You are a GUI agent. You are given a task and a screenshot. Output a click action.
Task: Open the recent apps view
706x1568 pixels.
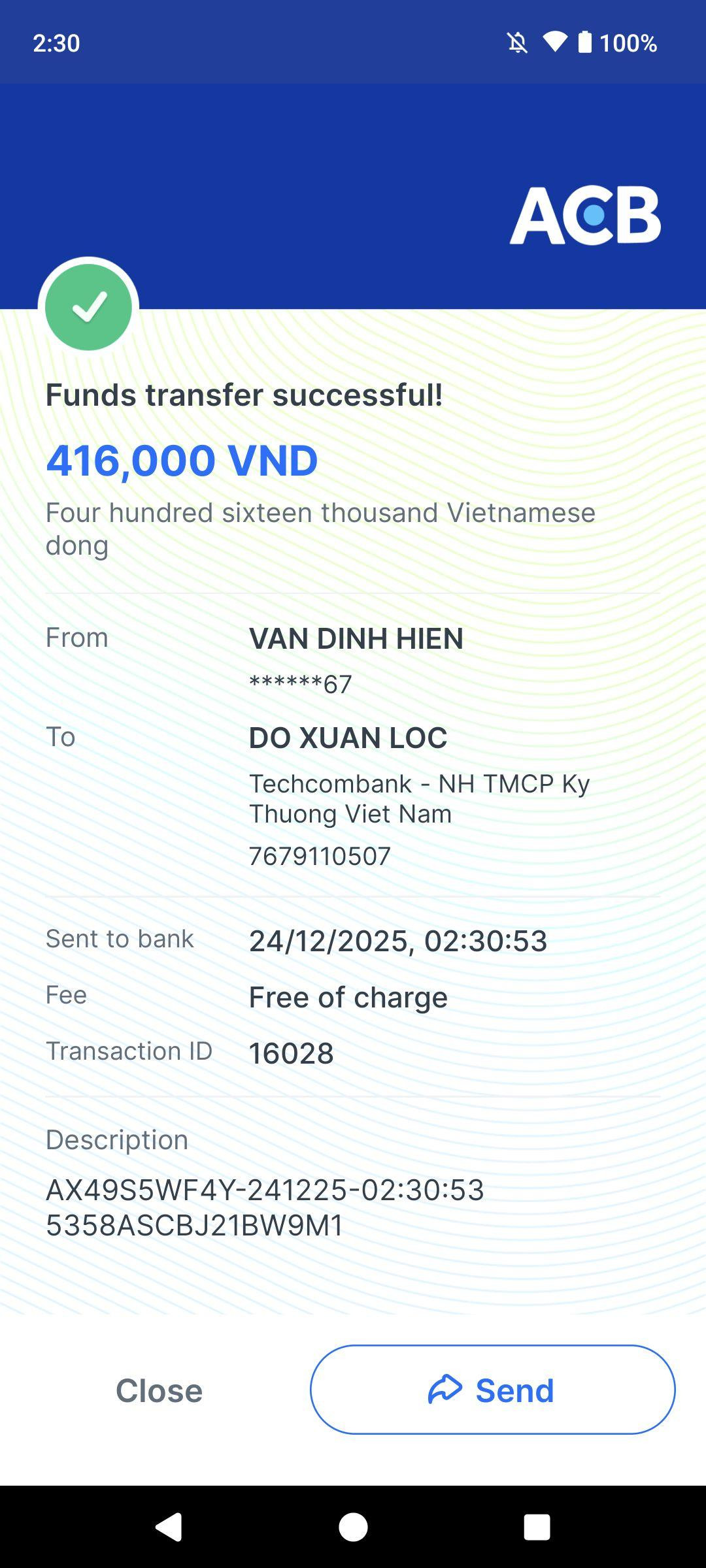[x=537, y=1527]
